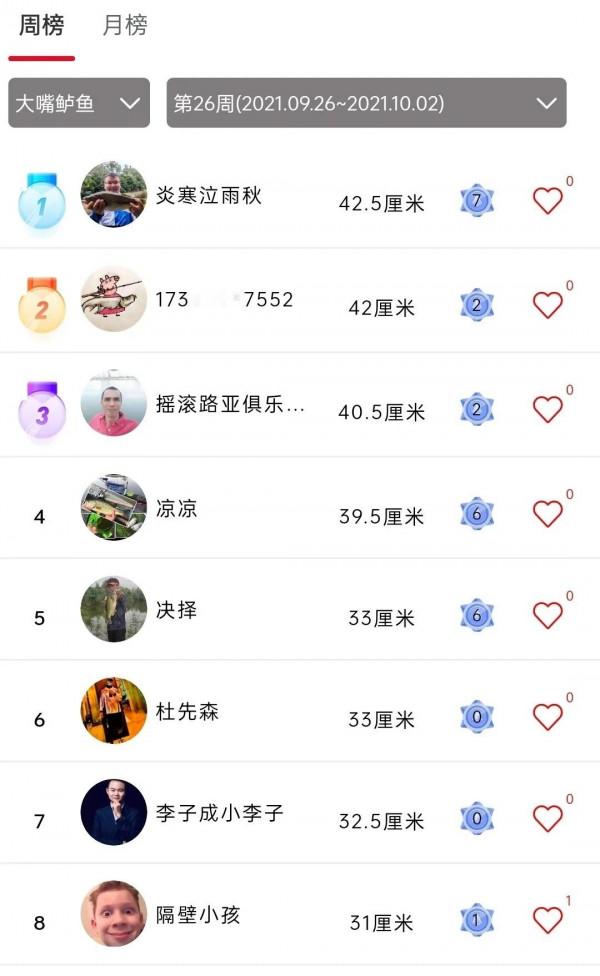This screenshot has height=976, width=600.
Task: Like 炎寒泣雨秋's catch with the heart
Action: click(548, 200)
